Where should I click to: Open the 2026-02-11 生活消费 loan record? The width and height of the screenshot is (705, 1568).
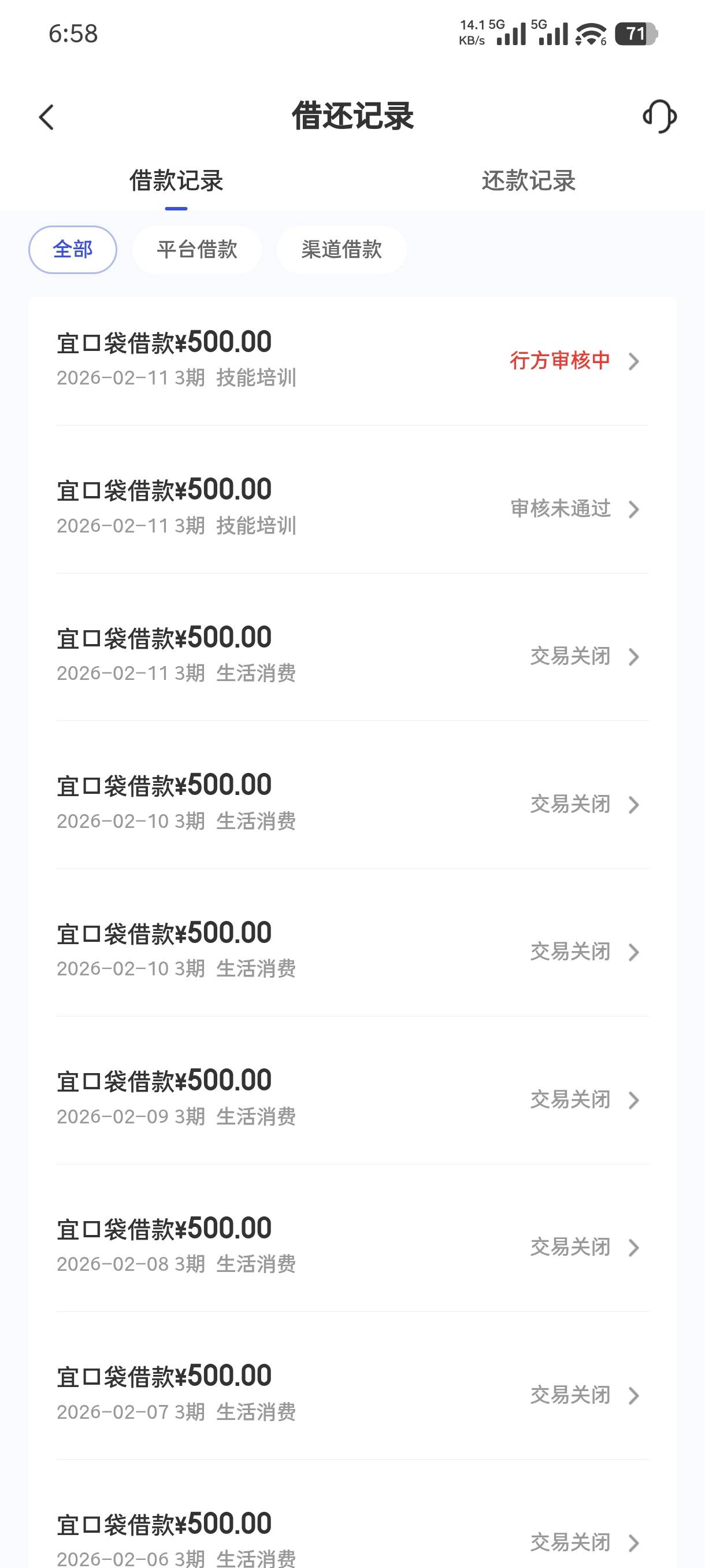click(x=352, y=656)
